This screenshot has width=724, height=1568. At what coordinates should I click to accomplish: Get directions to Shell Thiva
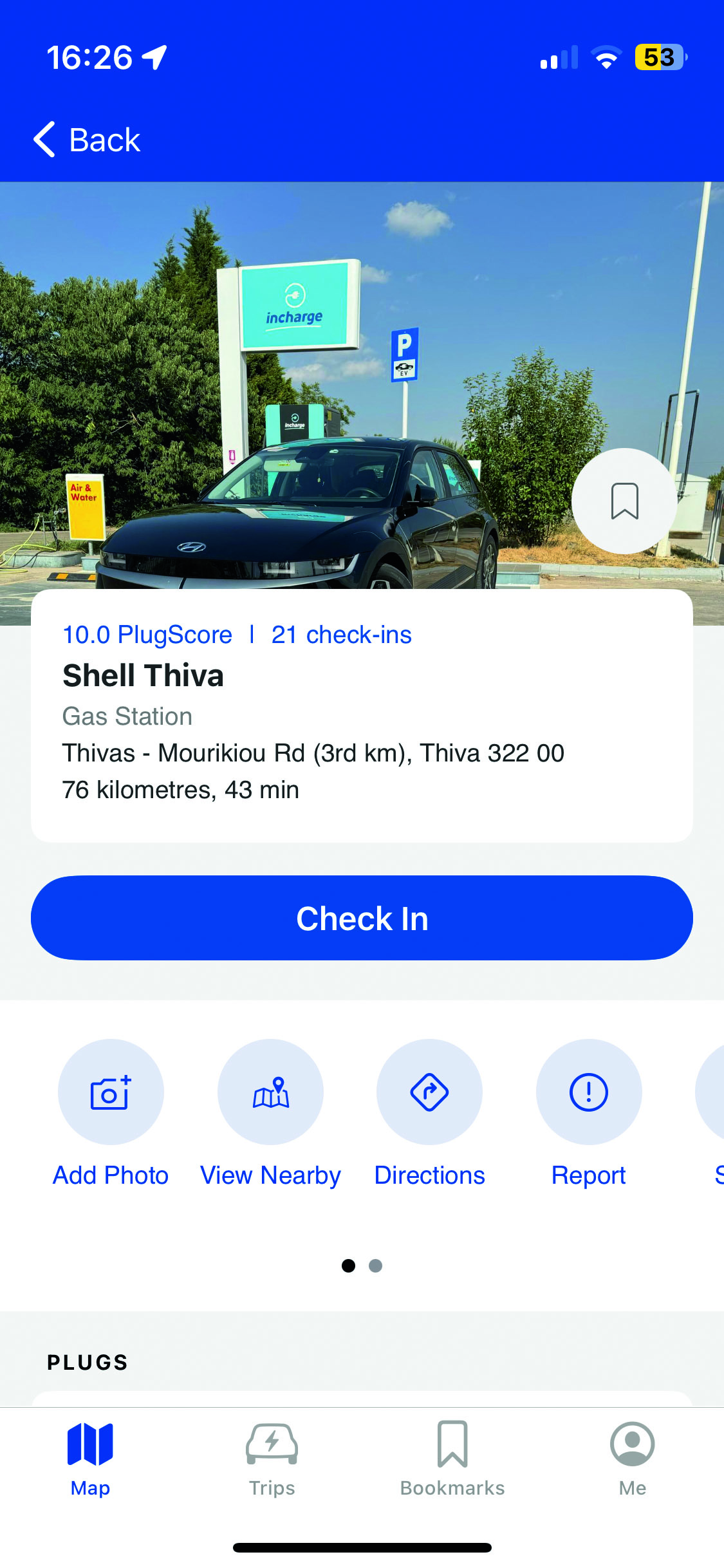point(429,1114)
